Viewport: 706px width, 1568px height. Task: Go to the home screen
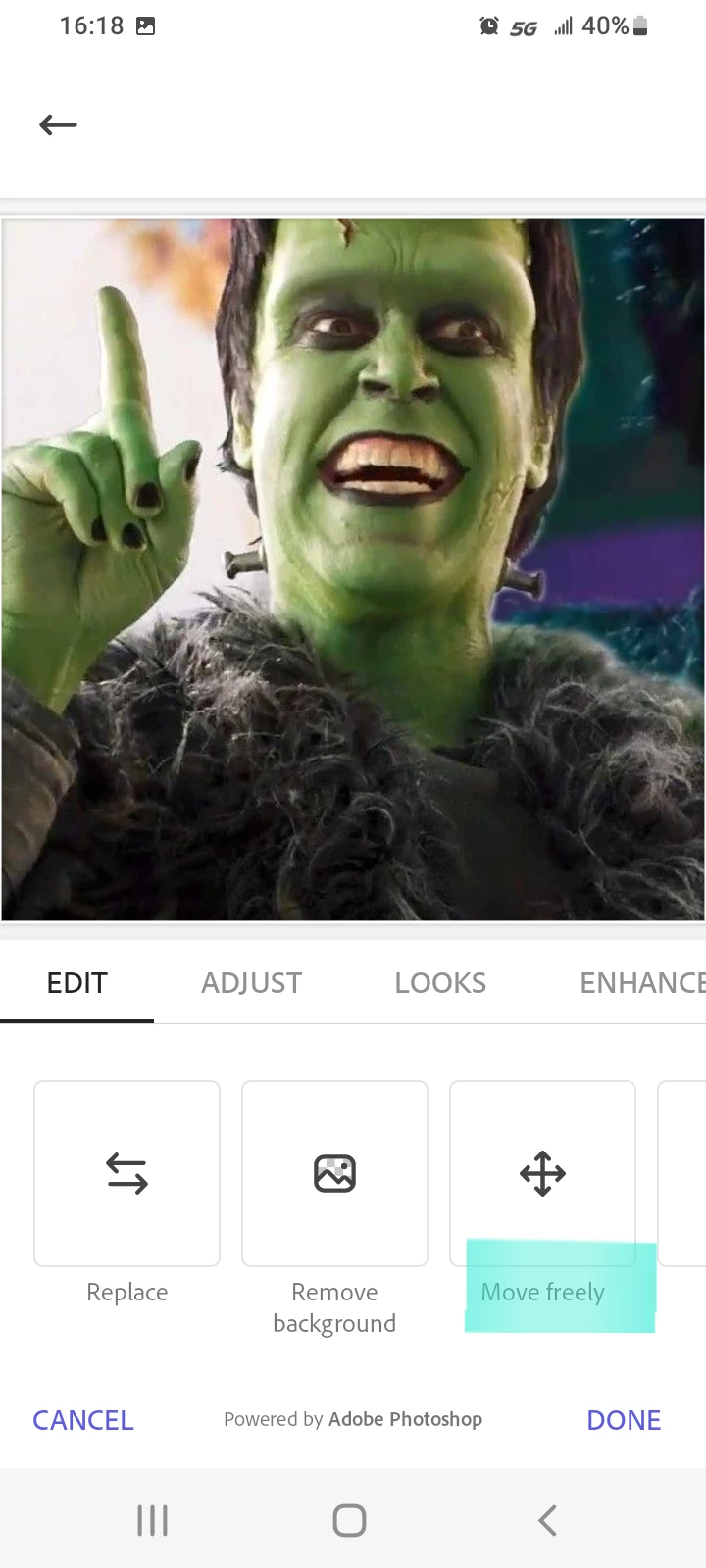click(350, 1520)
